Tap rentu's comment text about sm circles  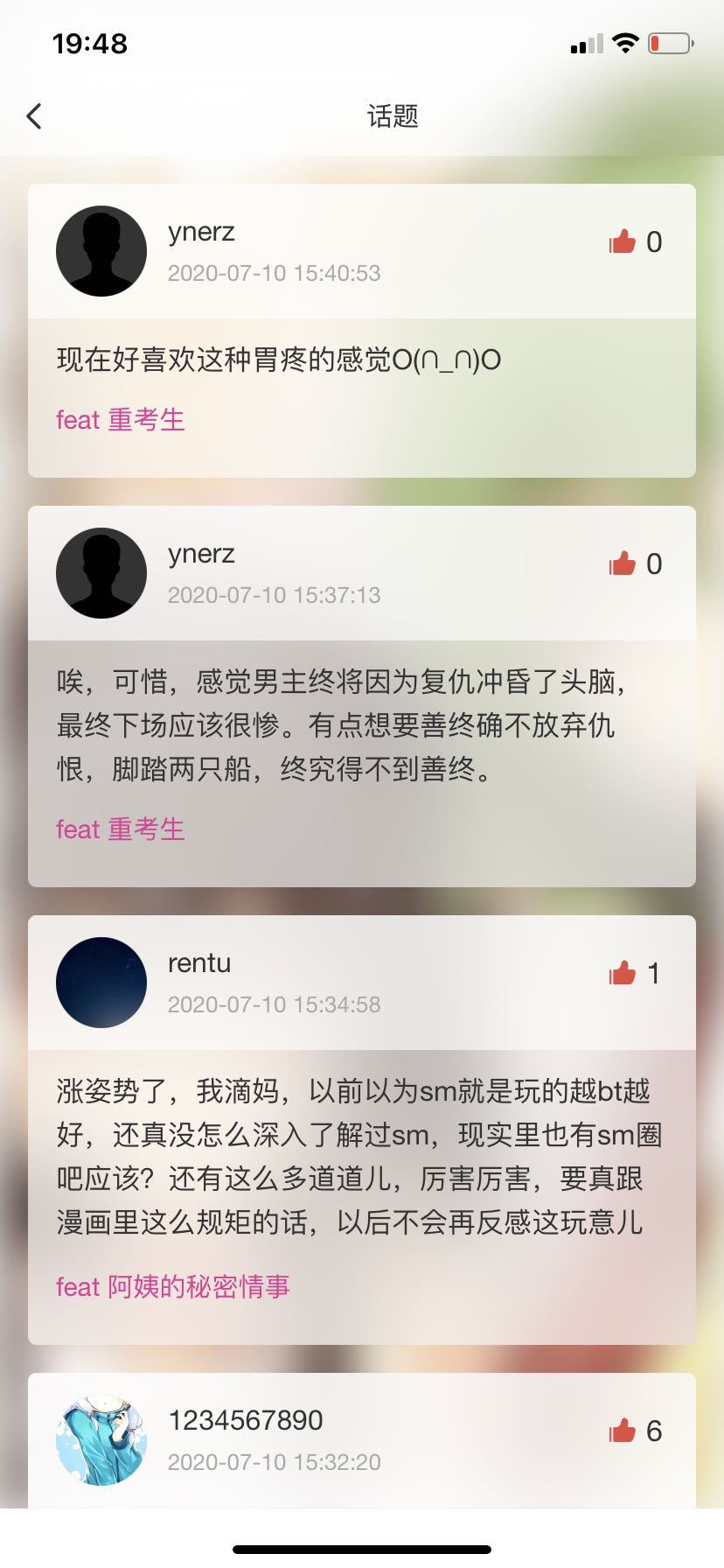pyautogui.click(x=350, y=1155)
